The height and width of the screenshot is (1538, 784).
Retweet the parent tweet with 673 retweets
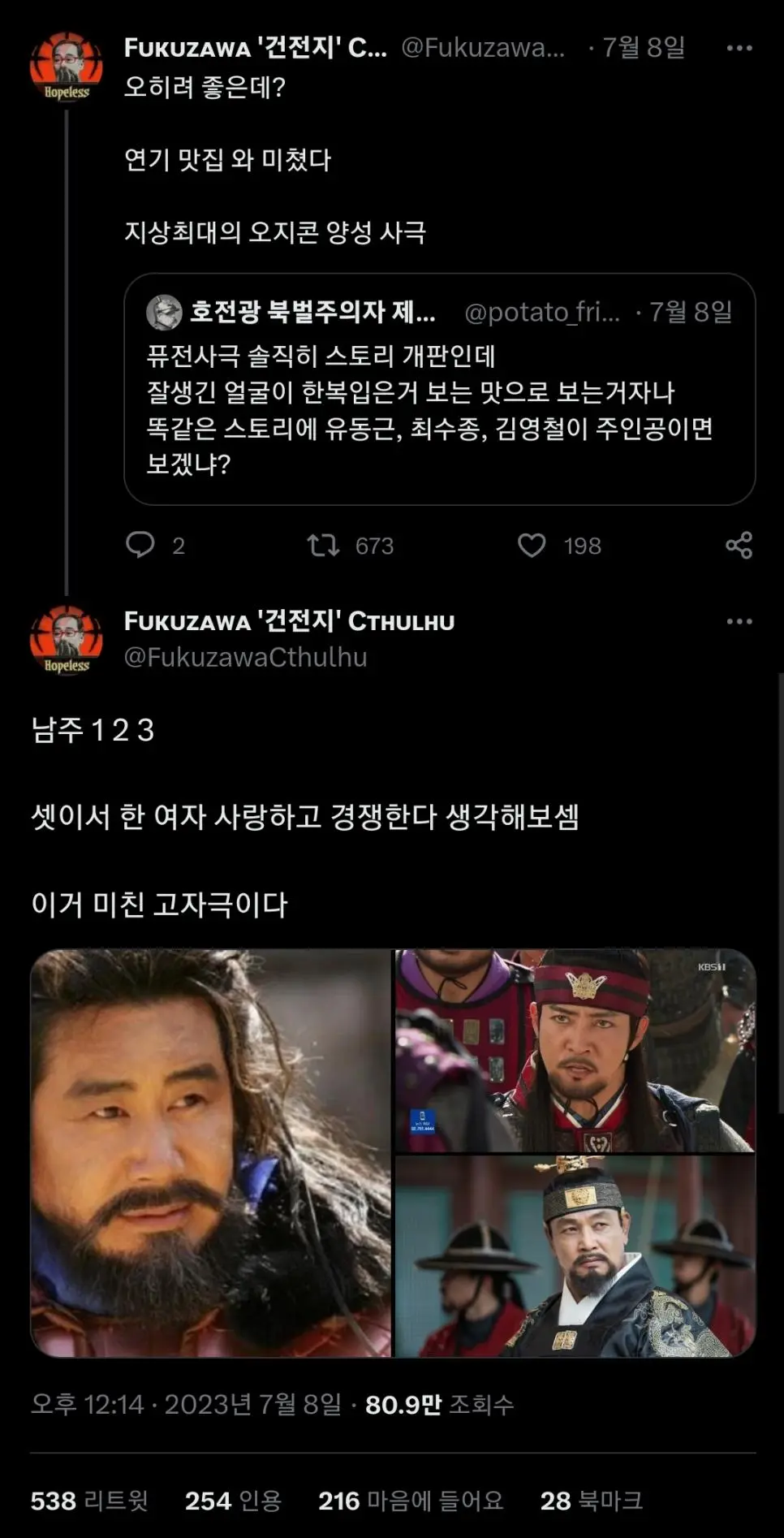[324, 545]
